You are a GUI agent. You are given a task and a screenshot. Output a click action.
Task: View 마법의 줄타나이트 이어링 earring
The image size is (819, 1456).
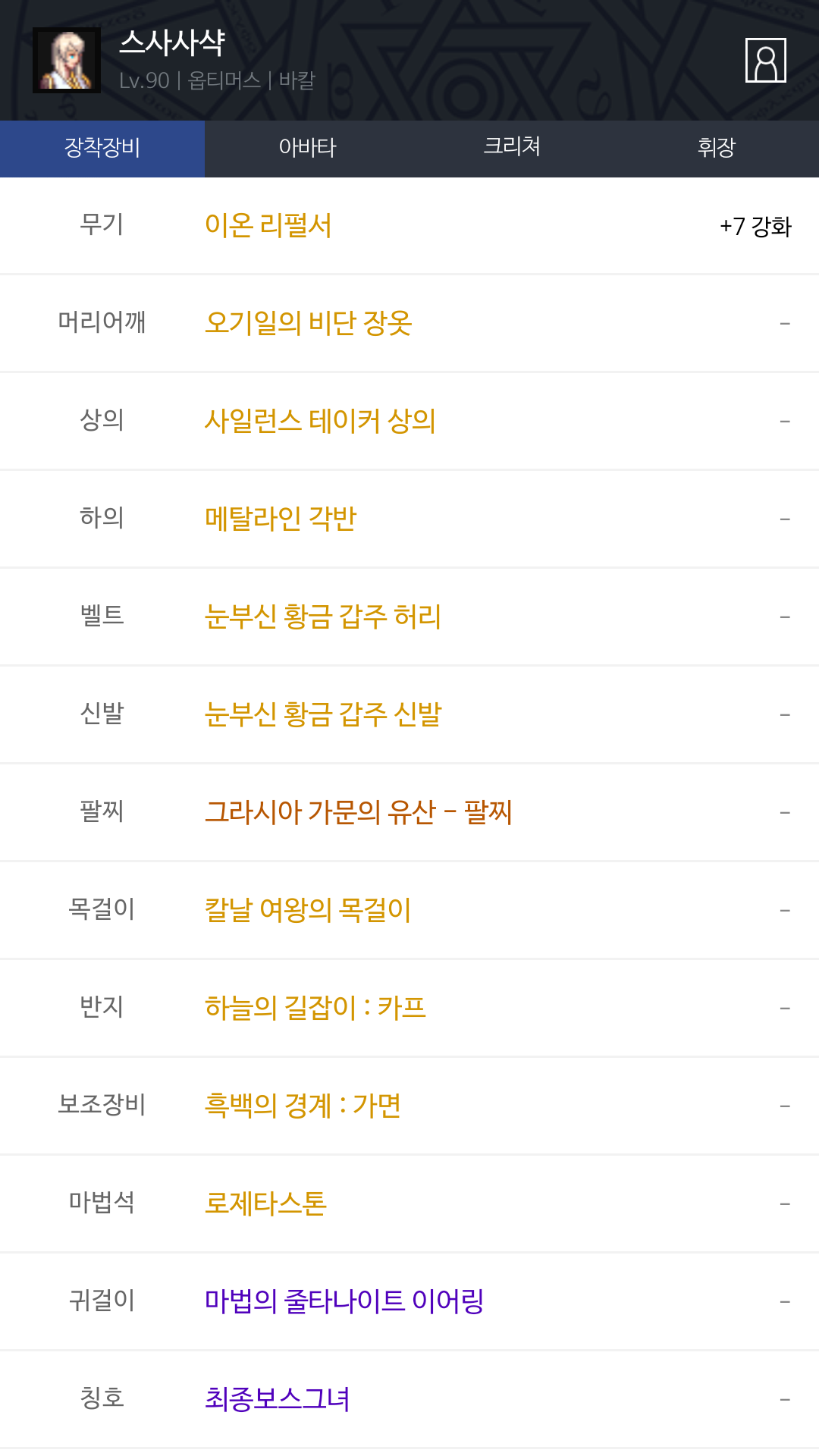tap(344, 1301)
